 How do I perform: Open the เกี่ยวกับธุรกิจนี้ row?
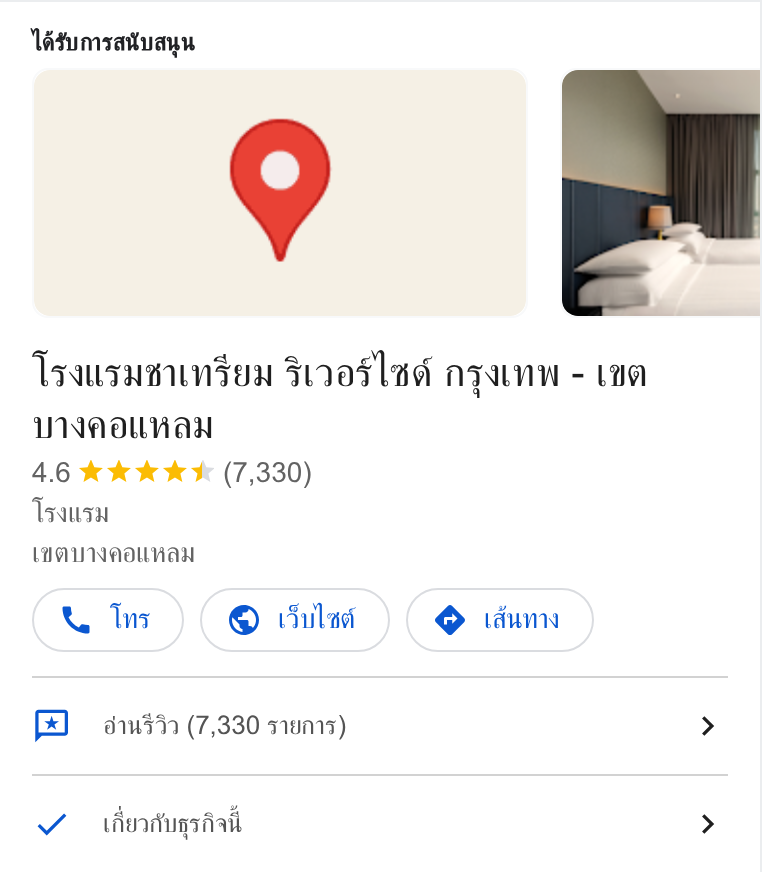click(x=380, y=824)
